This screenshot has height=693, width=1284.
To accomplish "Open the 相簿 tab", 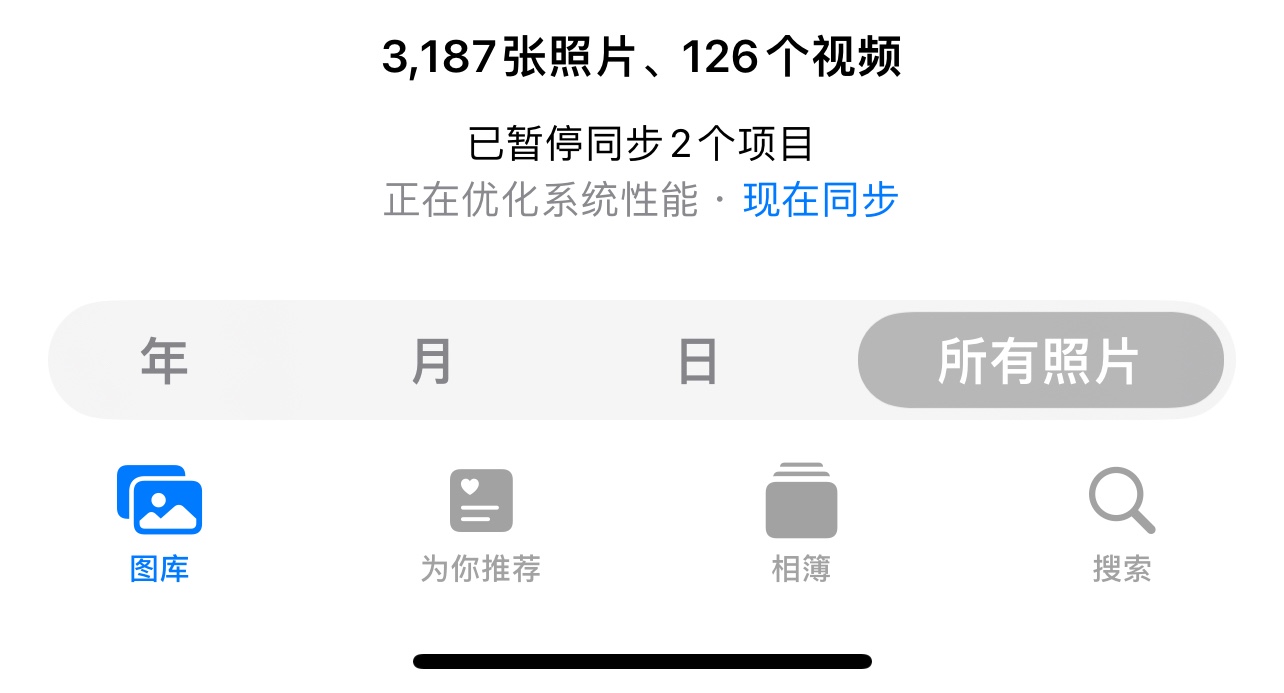I will pos(801,524).
